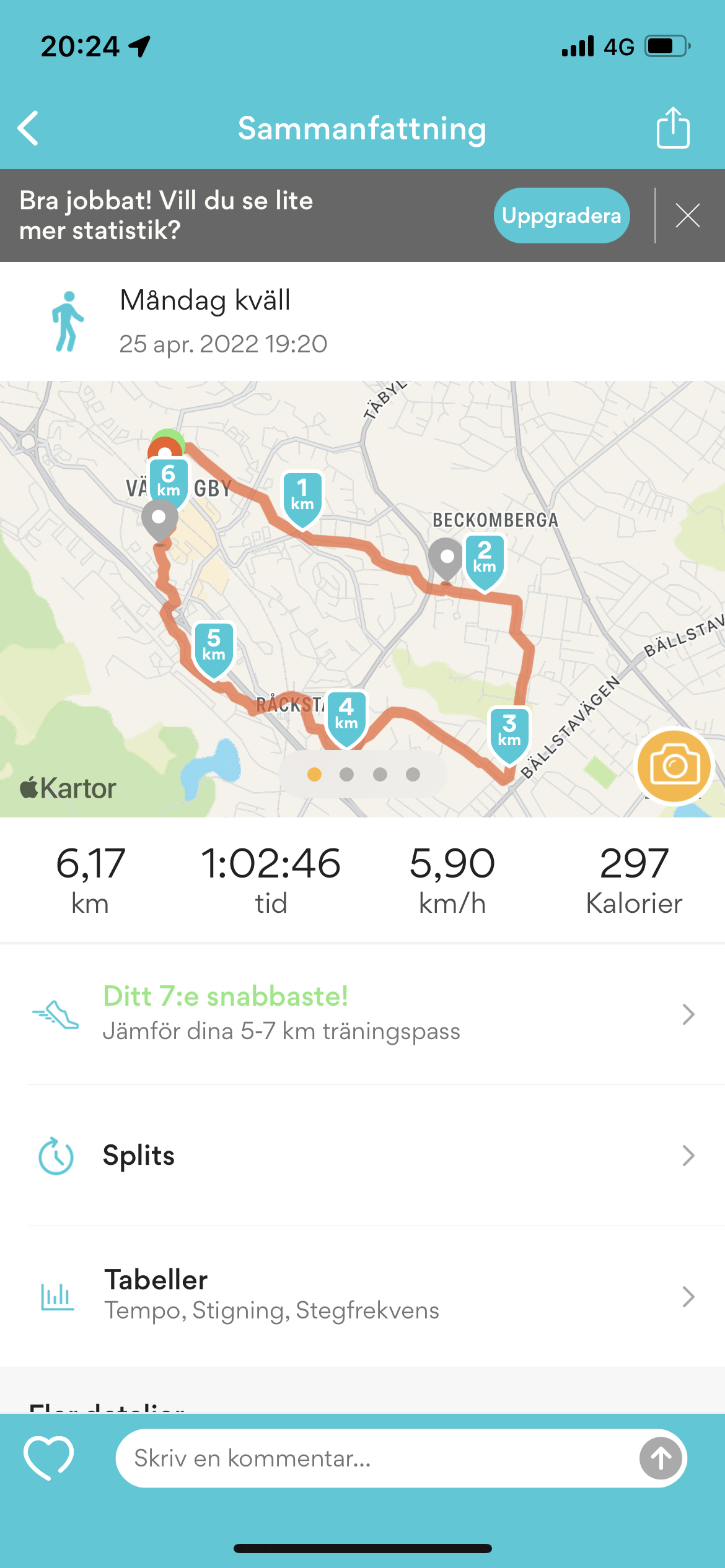725x1568 pixels.
Task: Go back from Sammanfattning screen
Action: [x=29, y=128]
